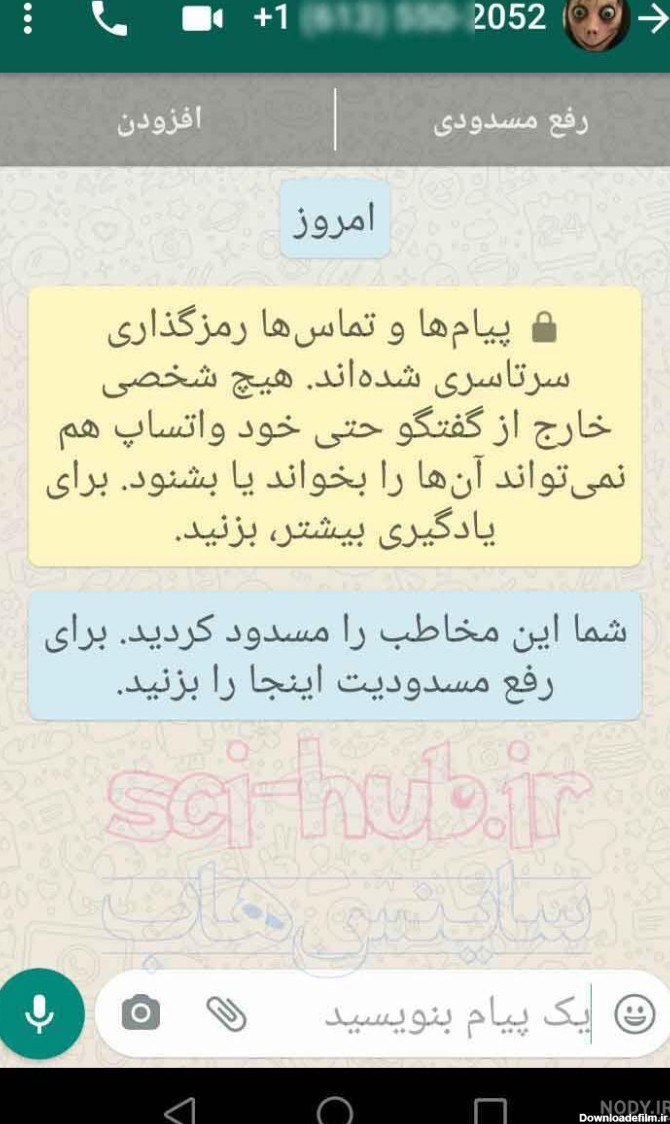Tap the blocked-contact notice to unblock
This screenshot has width=670, height=1124.
pyautogui.click(x=335, y=657)
